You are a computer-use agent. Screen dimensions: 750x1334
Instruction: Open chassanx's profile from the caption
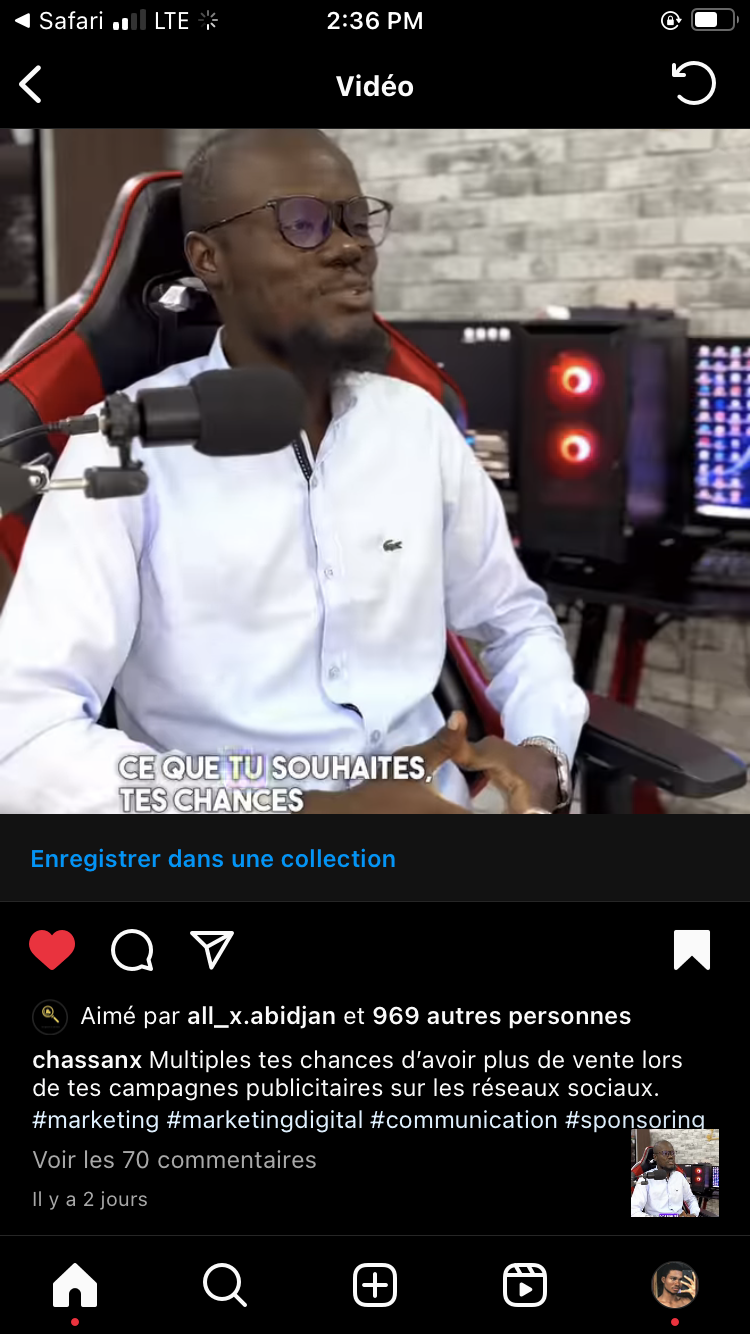tap(88, 1060)
